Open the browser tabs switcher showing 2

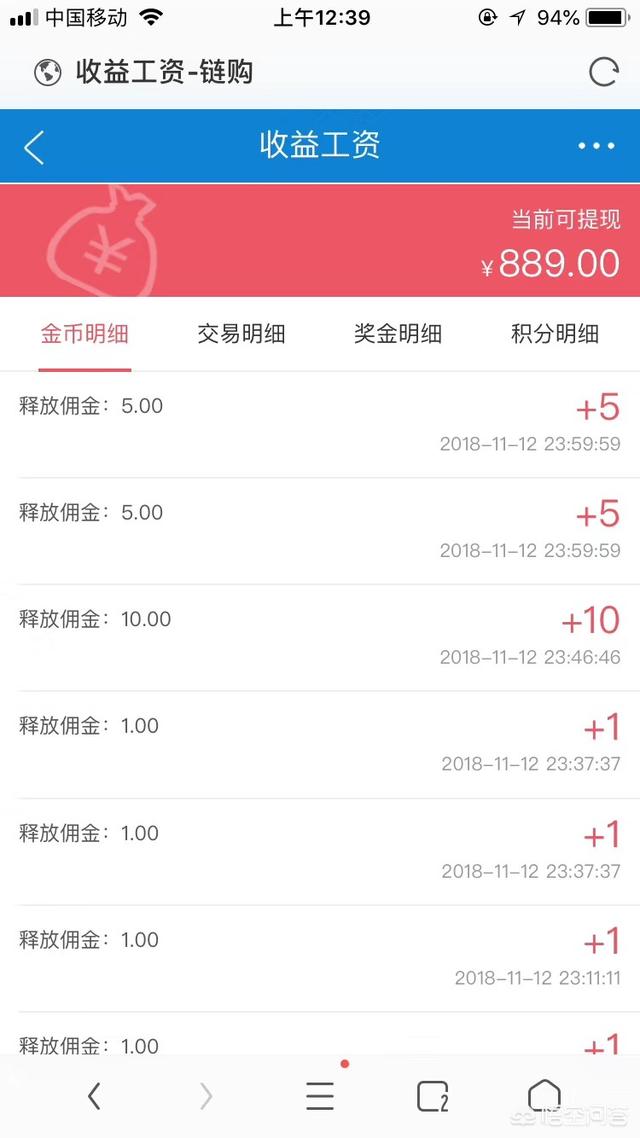(x=432, y=1096)
